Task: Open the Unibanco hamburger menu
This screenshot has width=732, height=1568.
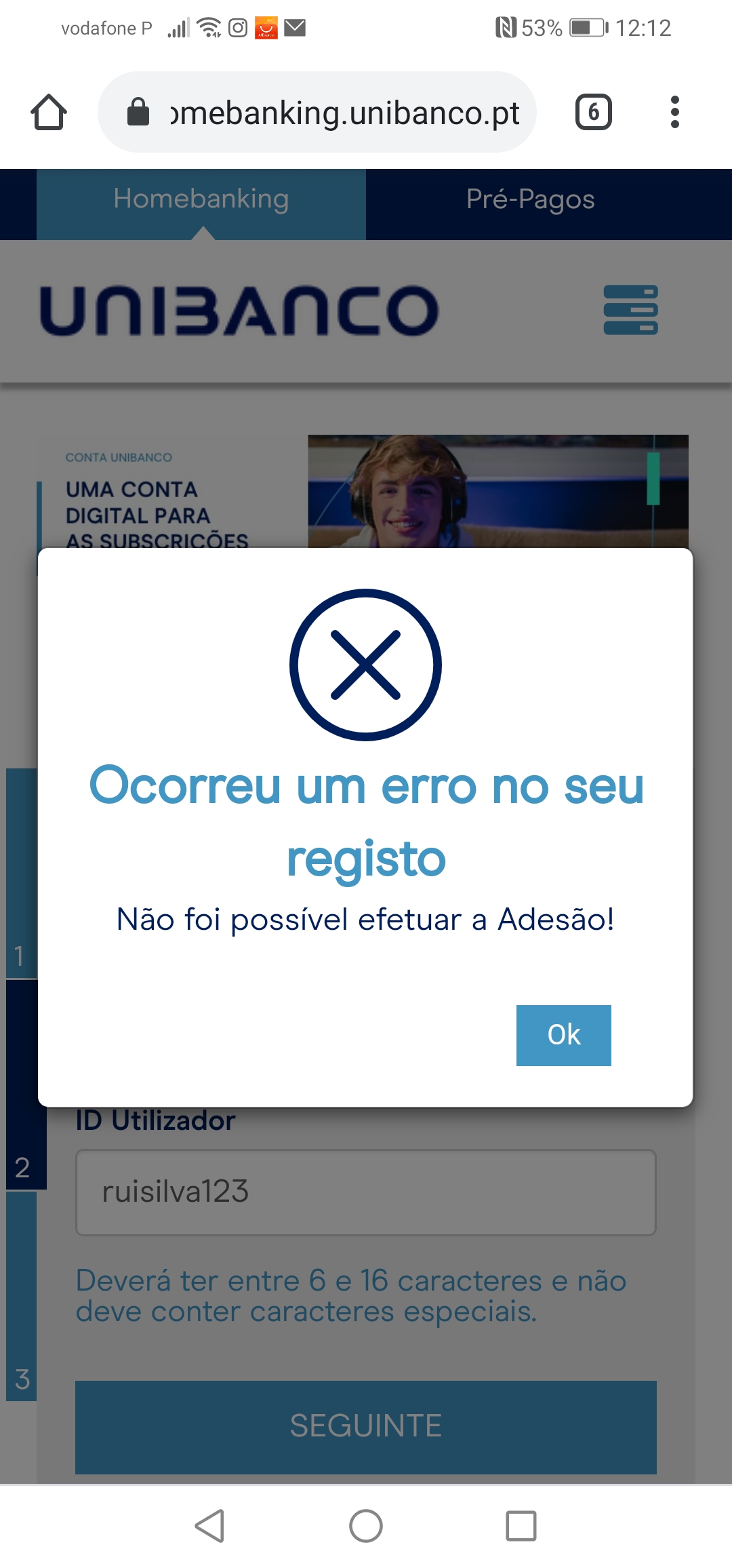Action: (x=630, y=310)
